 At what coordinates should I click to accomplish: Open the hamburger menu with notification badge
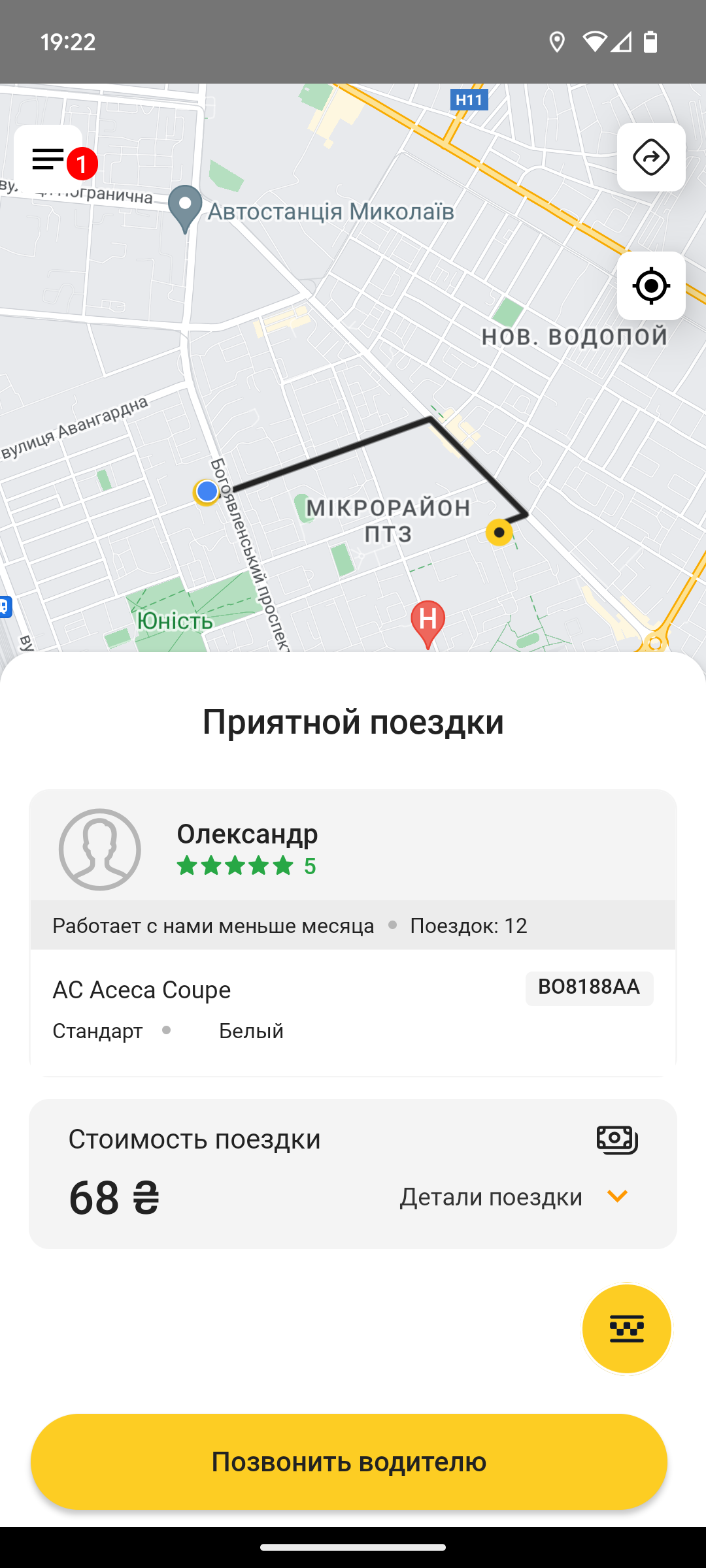[48, 159]
